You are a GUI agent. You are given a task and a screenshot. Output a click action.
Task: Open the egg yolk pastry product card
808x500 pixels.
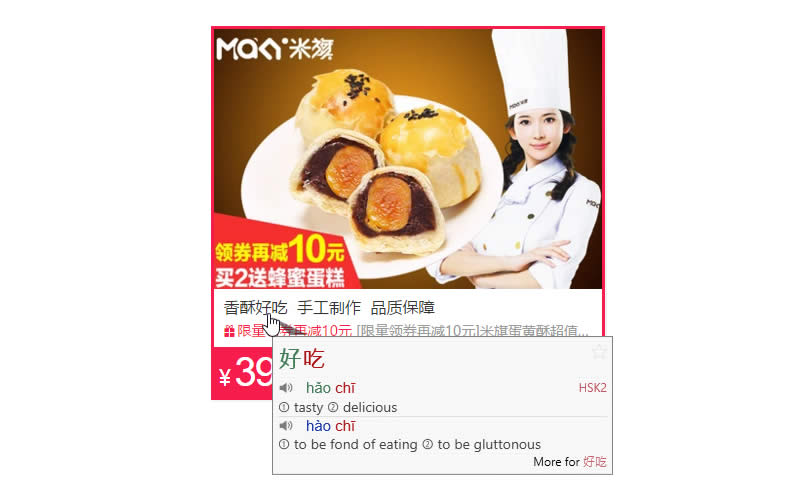tap(407, 160)
